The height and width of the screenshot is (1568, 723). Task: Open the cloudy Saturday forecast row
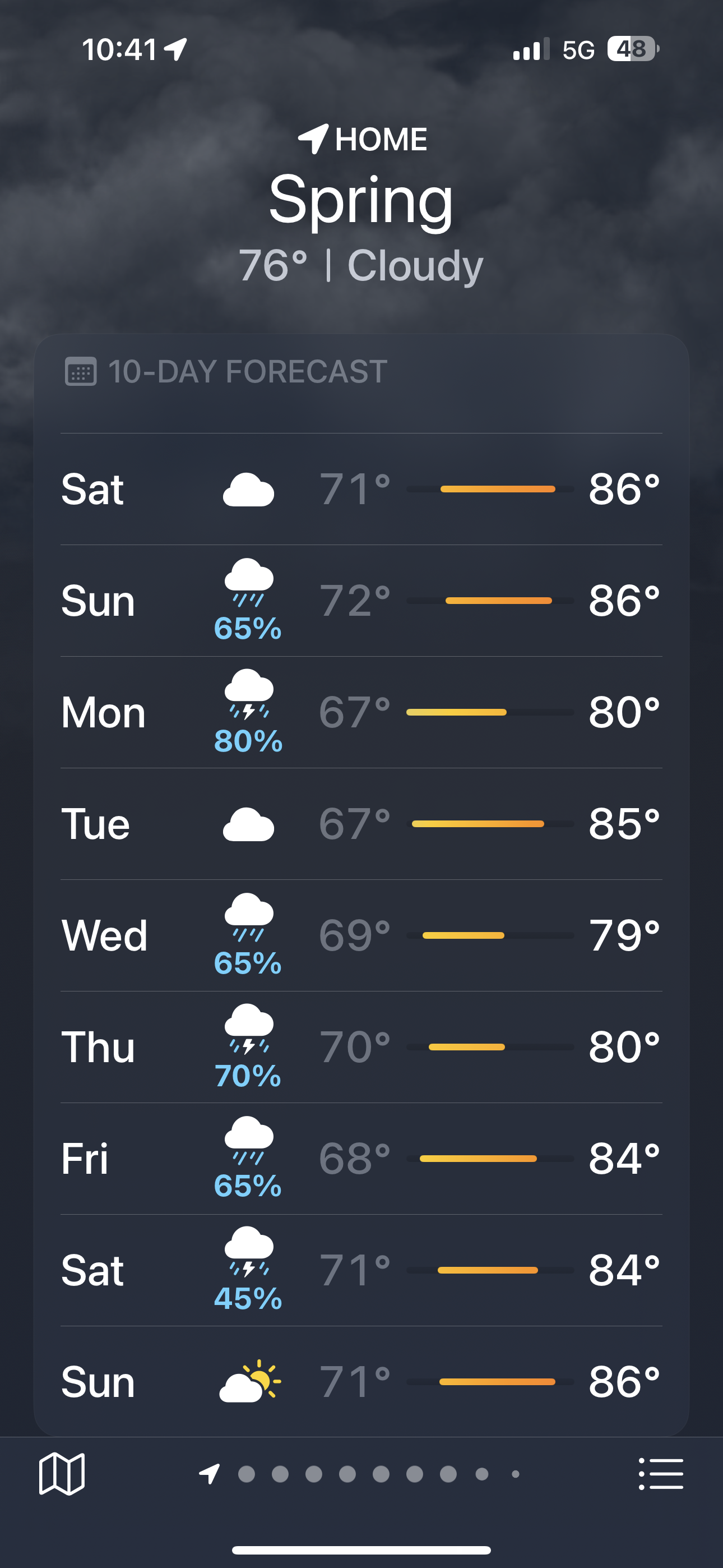pyautogui.click(x=361, y=490)
